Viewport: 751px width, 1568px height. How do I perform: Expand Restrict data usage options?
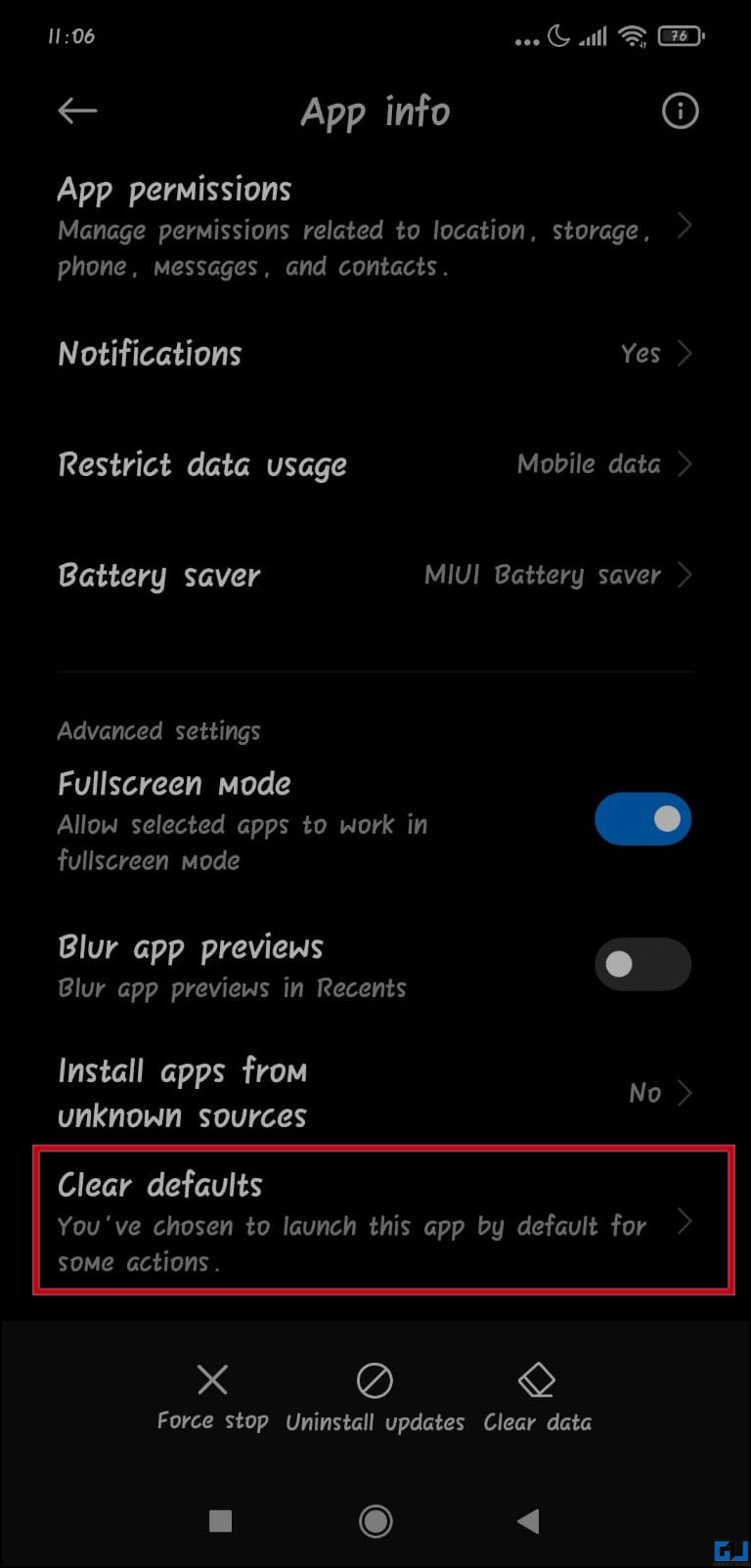click(x=375, y=464)
